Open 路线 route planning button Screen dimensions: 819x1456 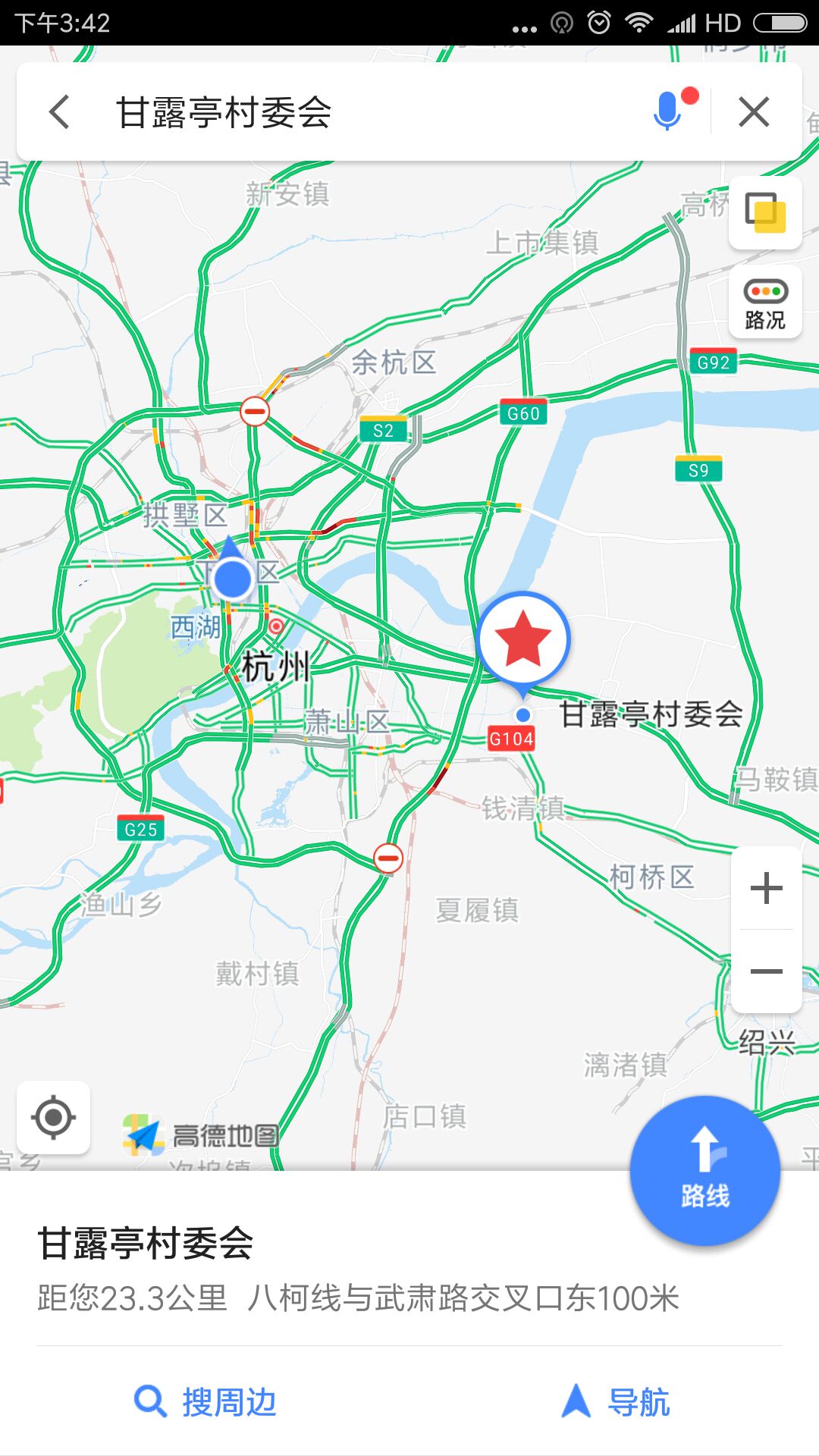[x=705, y=1170]
